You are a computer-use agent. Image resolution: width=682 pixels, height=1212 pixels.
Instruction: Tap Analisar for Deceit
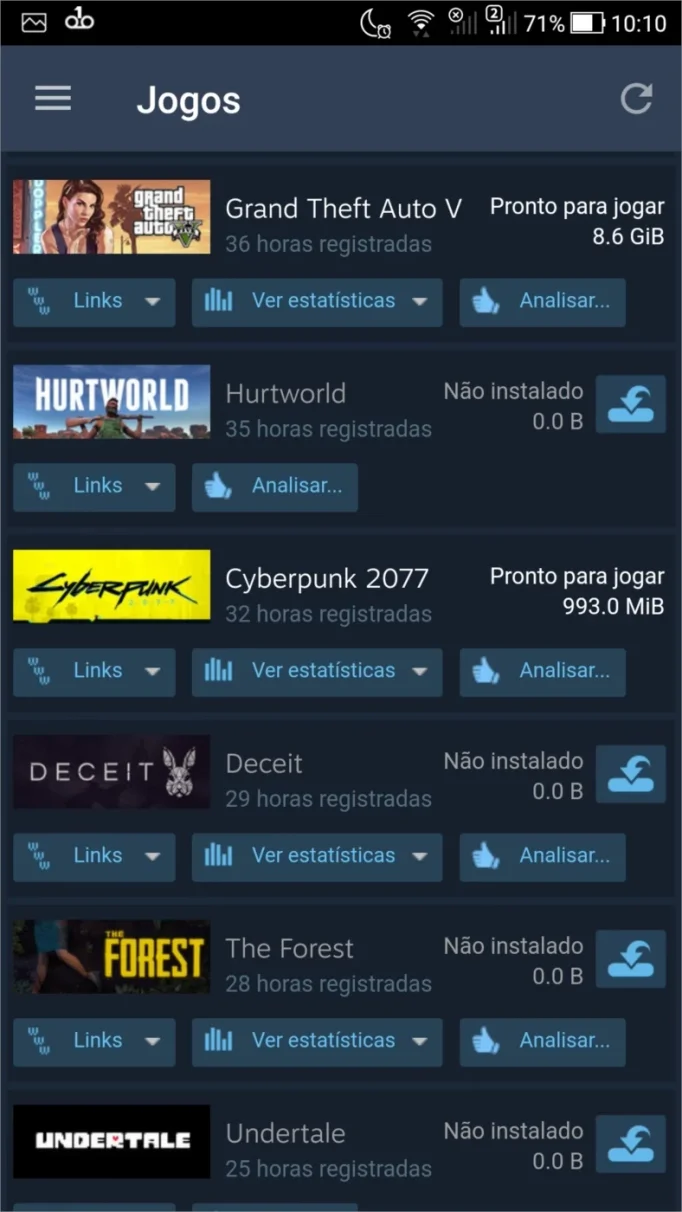tap(543, 856)
